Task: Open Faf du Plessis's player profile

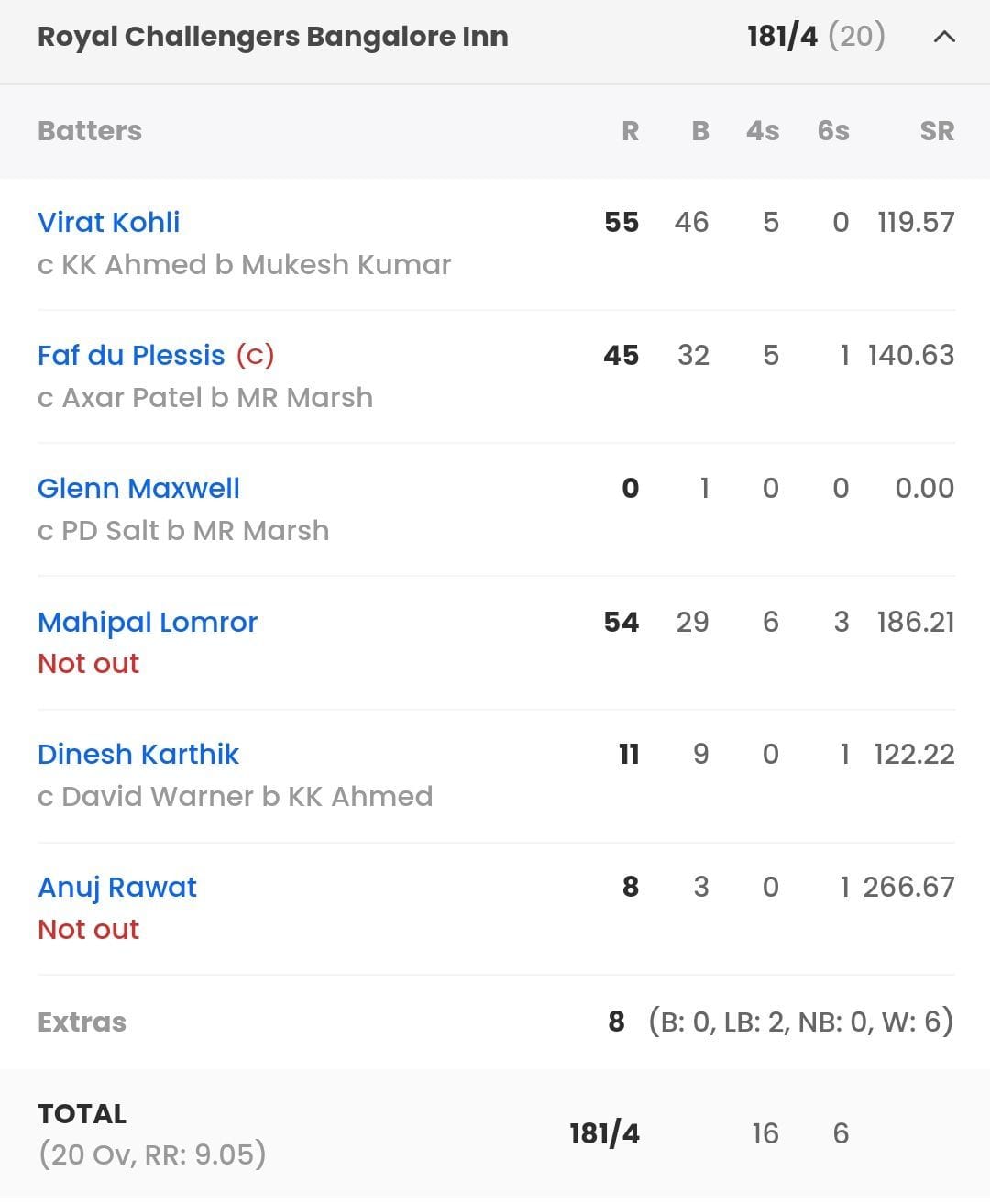Action: [132, 355]
